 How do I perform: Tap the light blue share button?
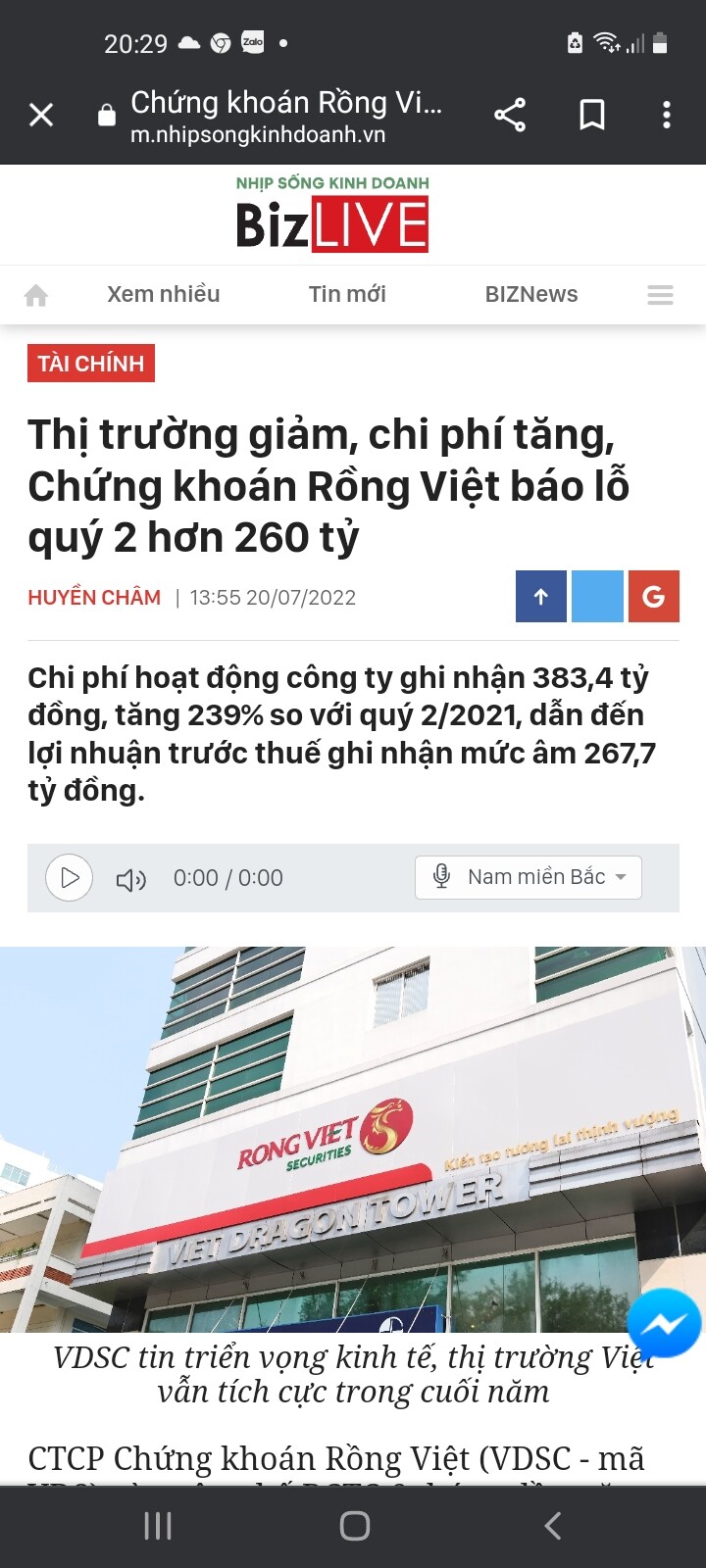coord(597,597)
